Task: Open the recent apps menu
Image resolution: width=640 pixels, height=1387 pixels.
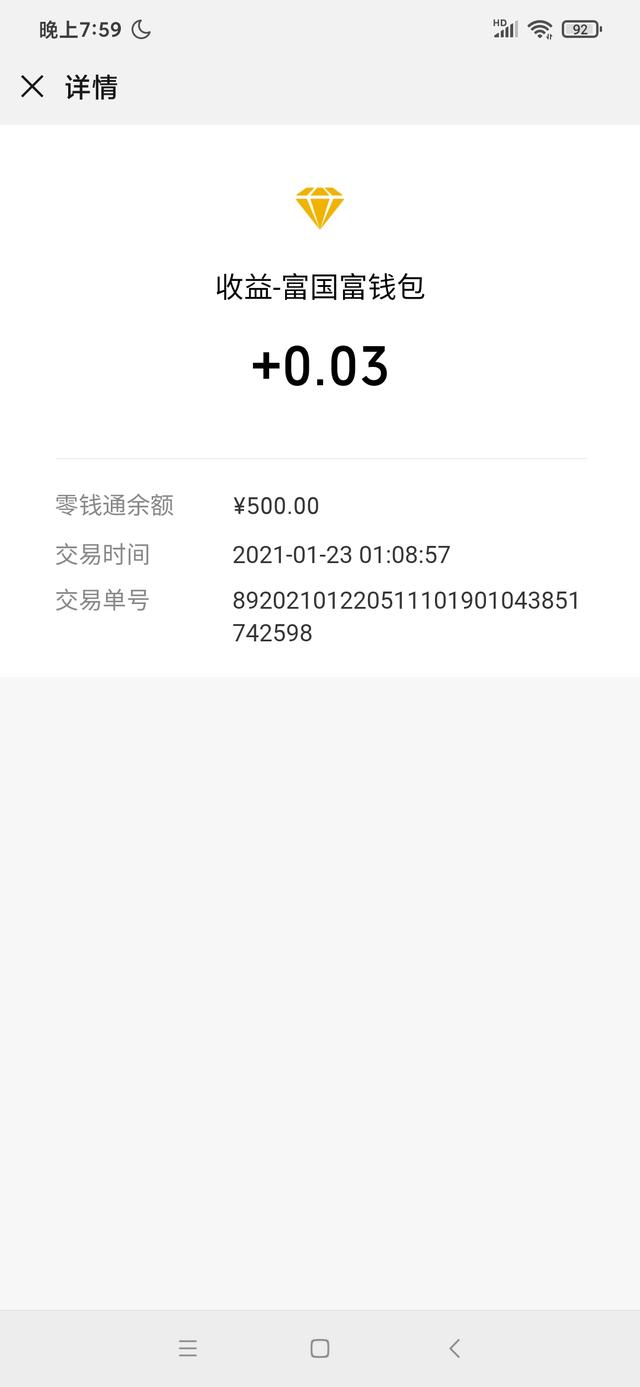Action: pos(188,1348)
